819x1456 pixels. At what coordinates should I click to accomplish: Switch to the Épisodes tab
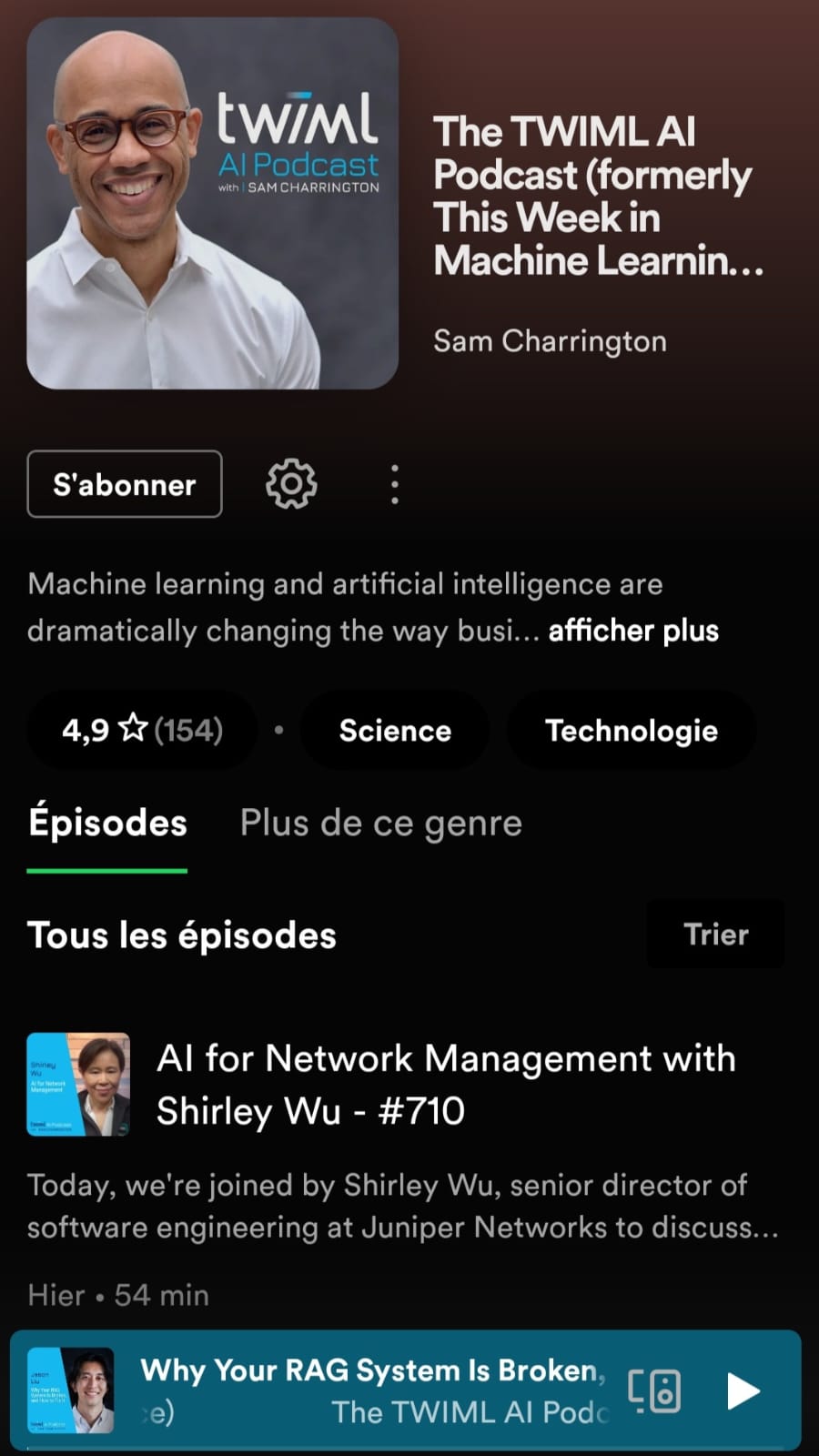(107, 824)
